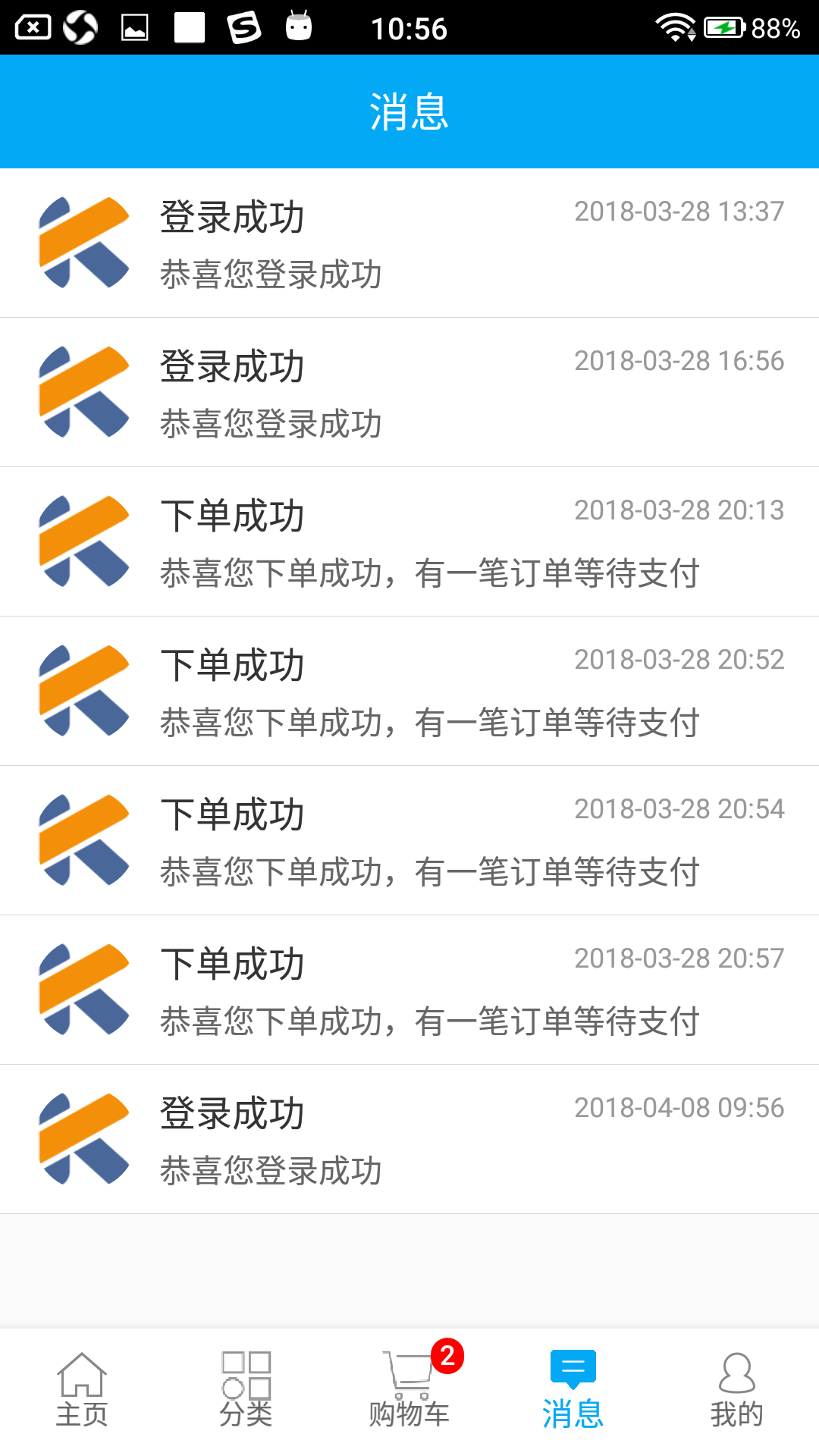Go to the 主页 tab
The height and width of the screenshot is (1456, 819).
pyautogui.click(x=82, y=1391)
